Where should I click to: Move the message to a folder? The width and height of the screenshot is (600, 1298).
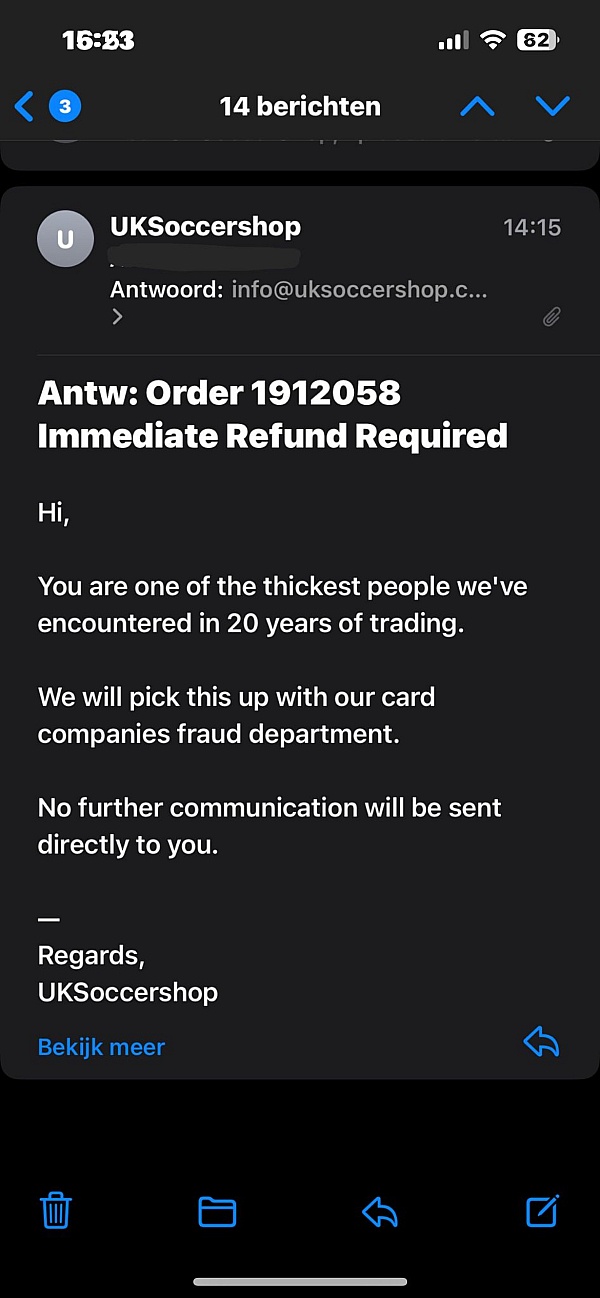point(217,1212)
